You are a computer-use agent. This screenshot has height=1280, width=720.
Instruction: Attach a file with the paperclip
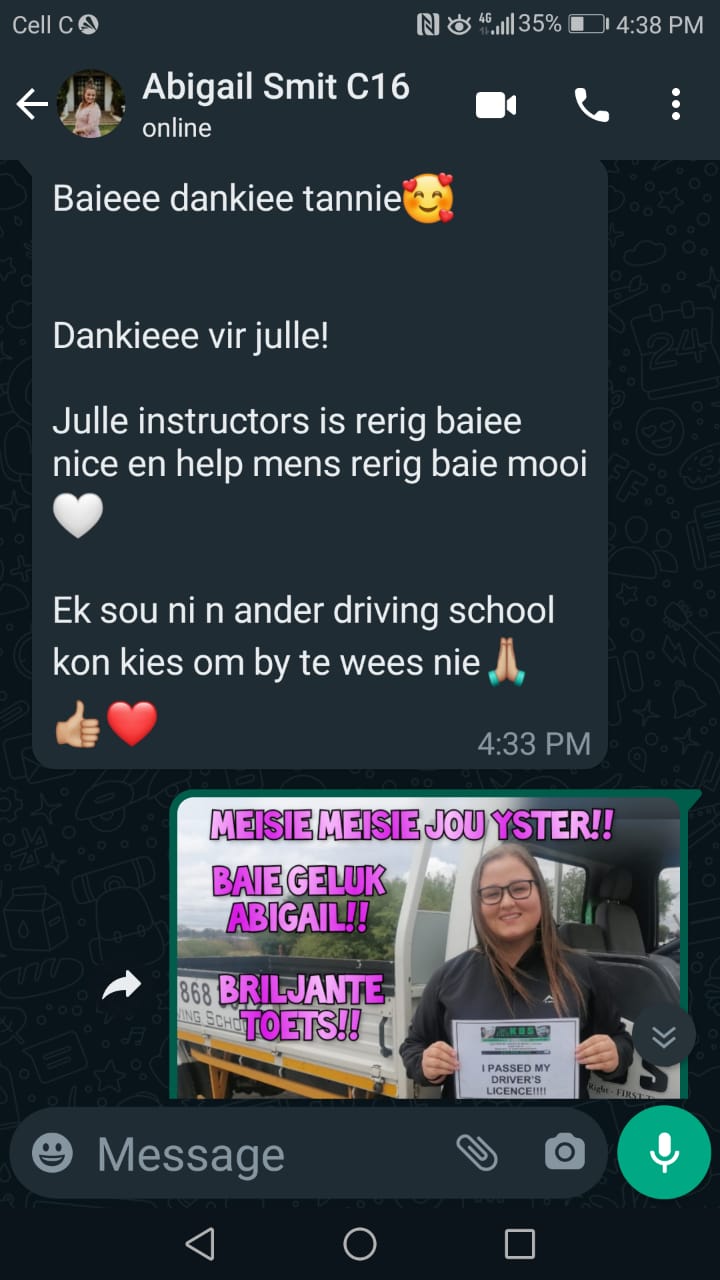coord(477,1154)
